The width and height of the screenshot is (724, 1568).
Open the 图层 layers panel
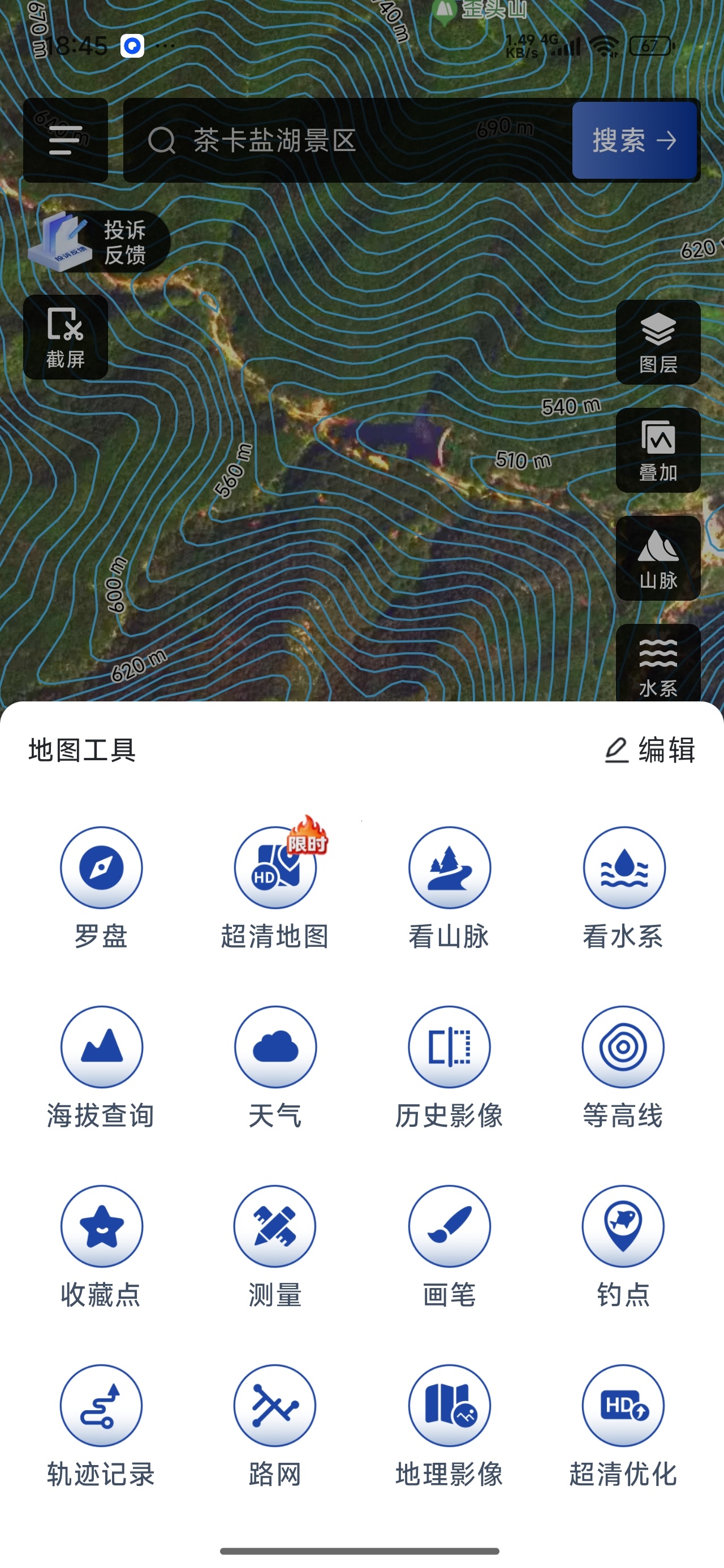pyautogui.click(x=658, y=342)
